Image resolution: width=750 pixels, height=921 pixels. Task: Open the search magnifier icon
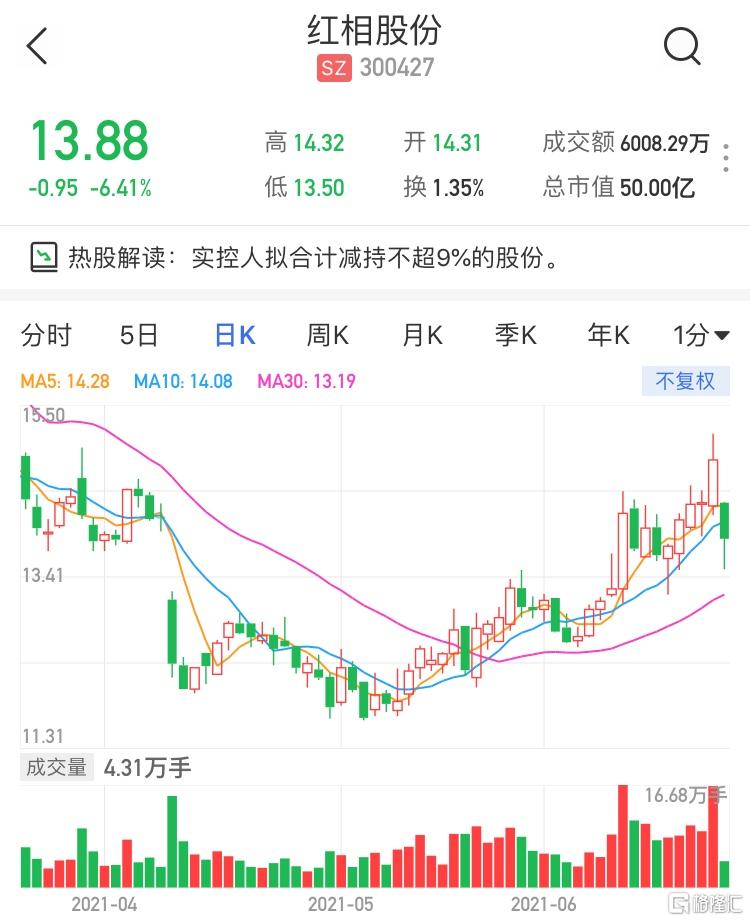pyautogui.click(x=682, y=47)
